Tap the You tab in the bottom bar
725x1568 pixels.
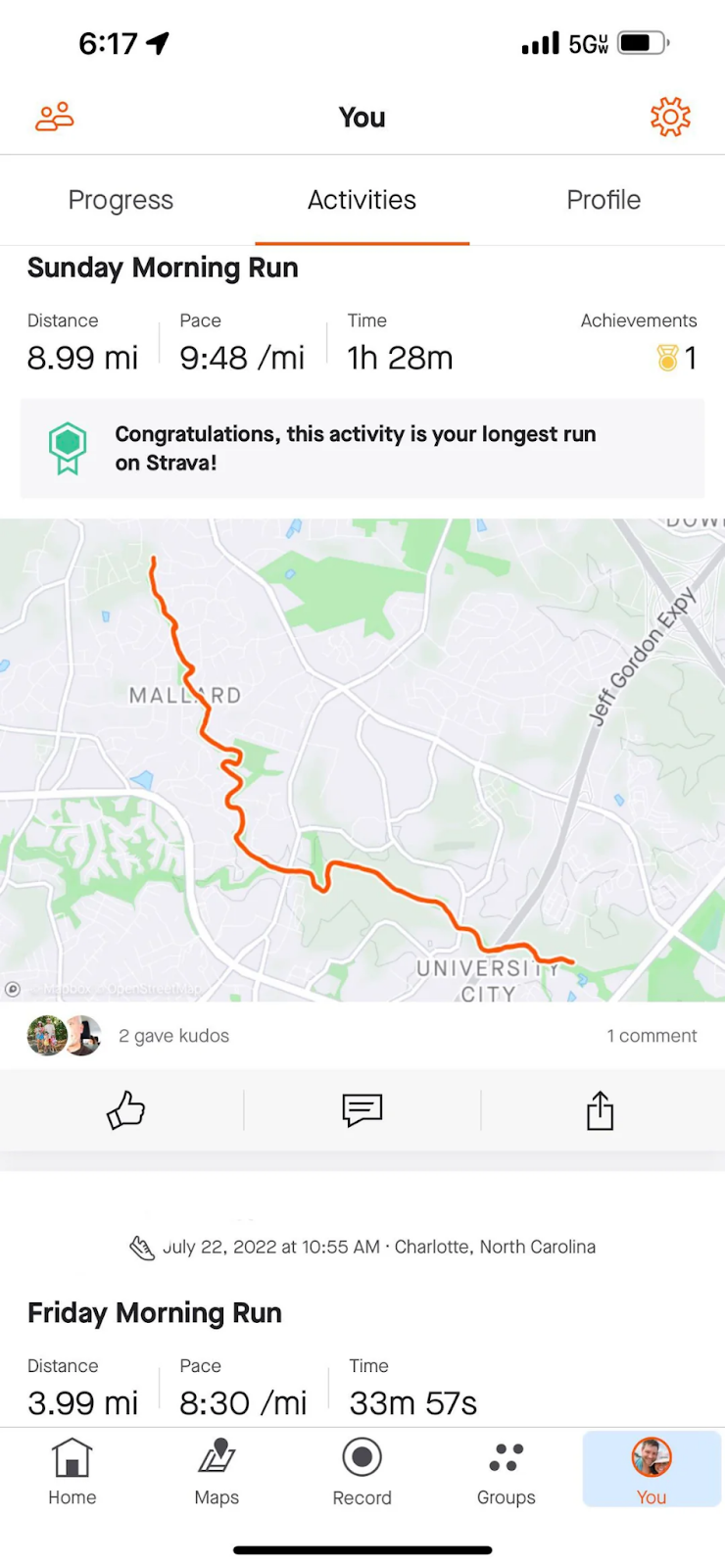pos(652,1469)
